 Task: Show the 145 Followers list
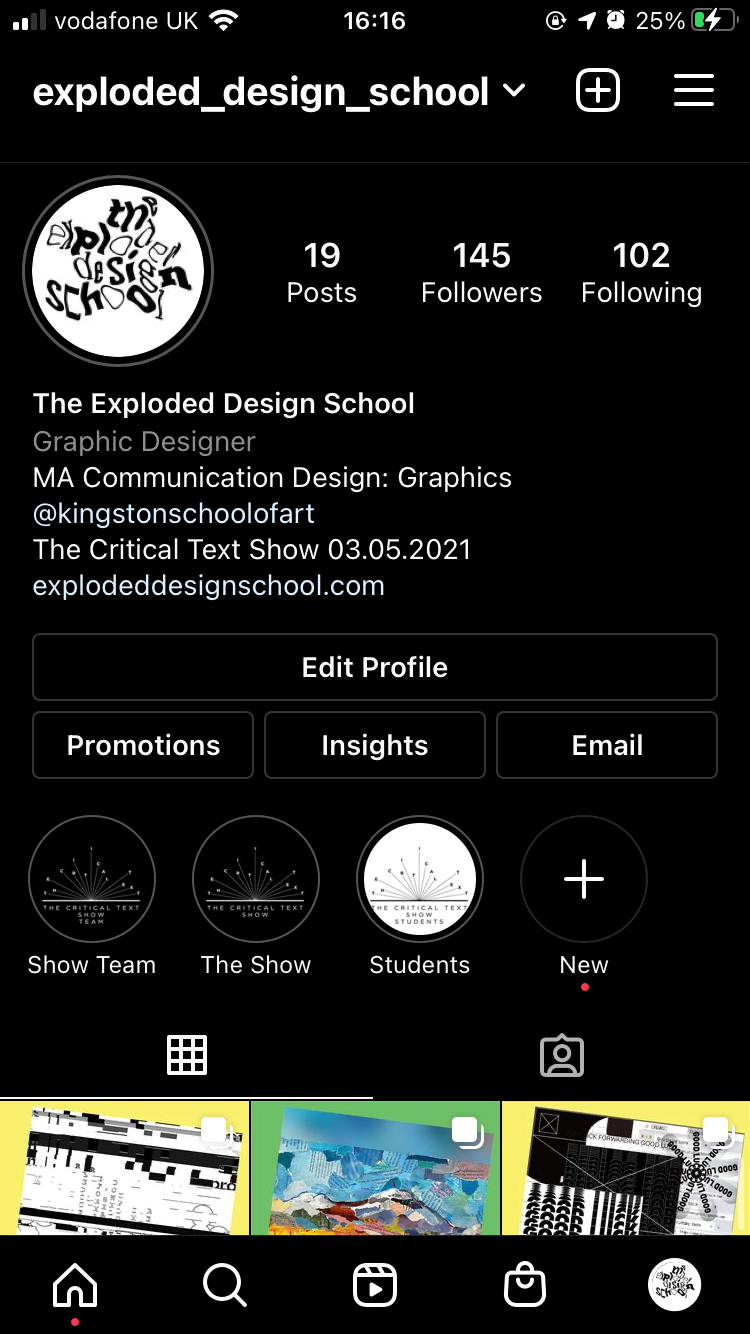click(x=482, y=272)
